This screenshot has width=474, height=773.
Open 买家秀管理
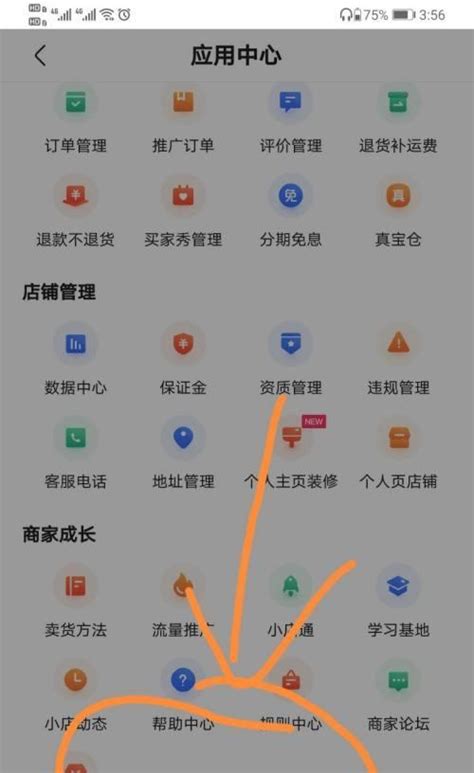[x=183, y=212]
